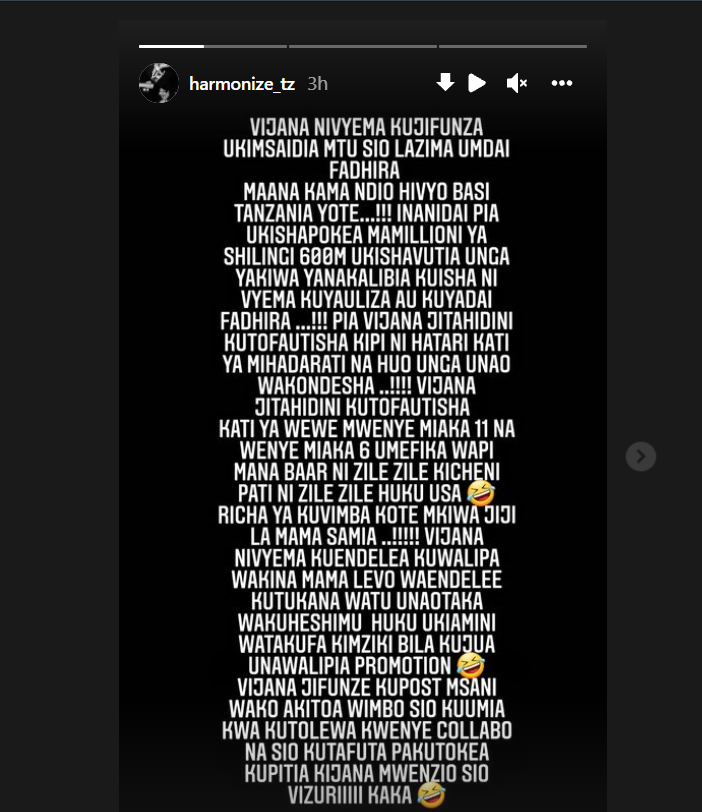The height and width of the screenshot is (812, 702).
Task: Go to the next story arrow
Action: click(x=641, y=457)
